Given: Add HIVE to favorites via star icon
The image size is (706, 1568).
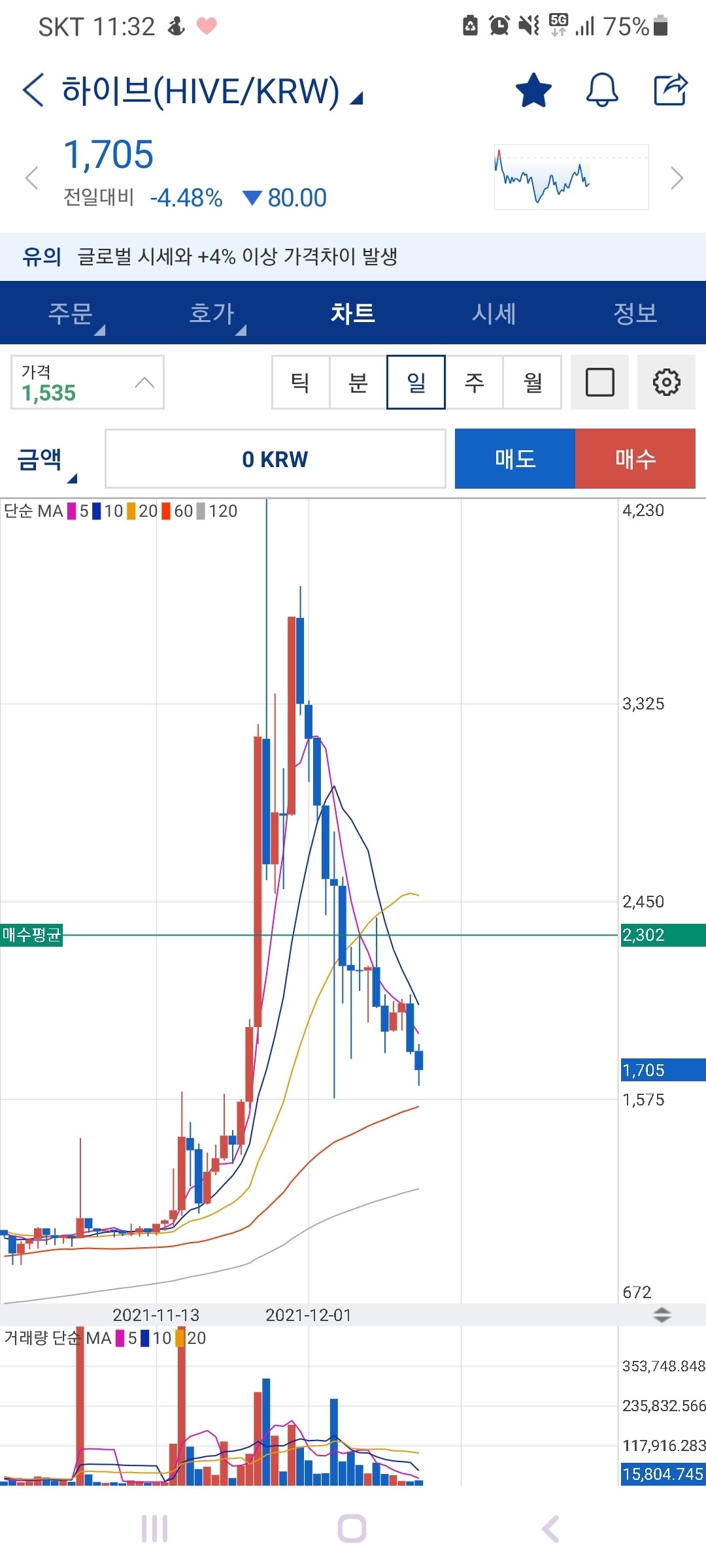Looking at the screenshot, I should click(x=533, y=90).
